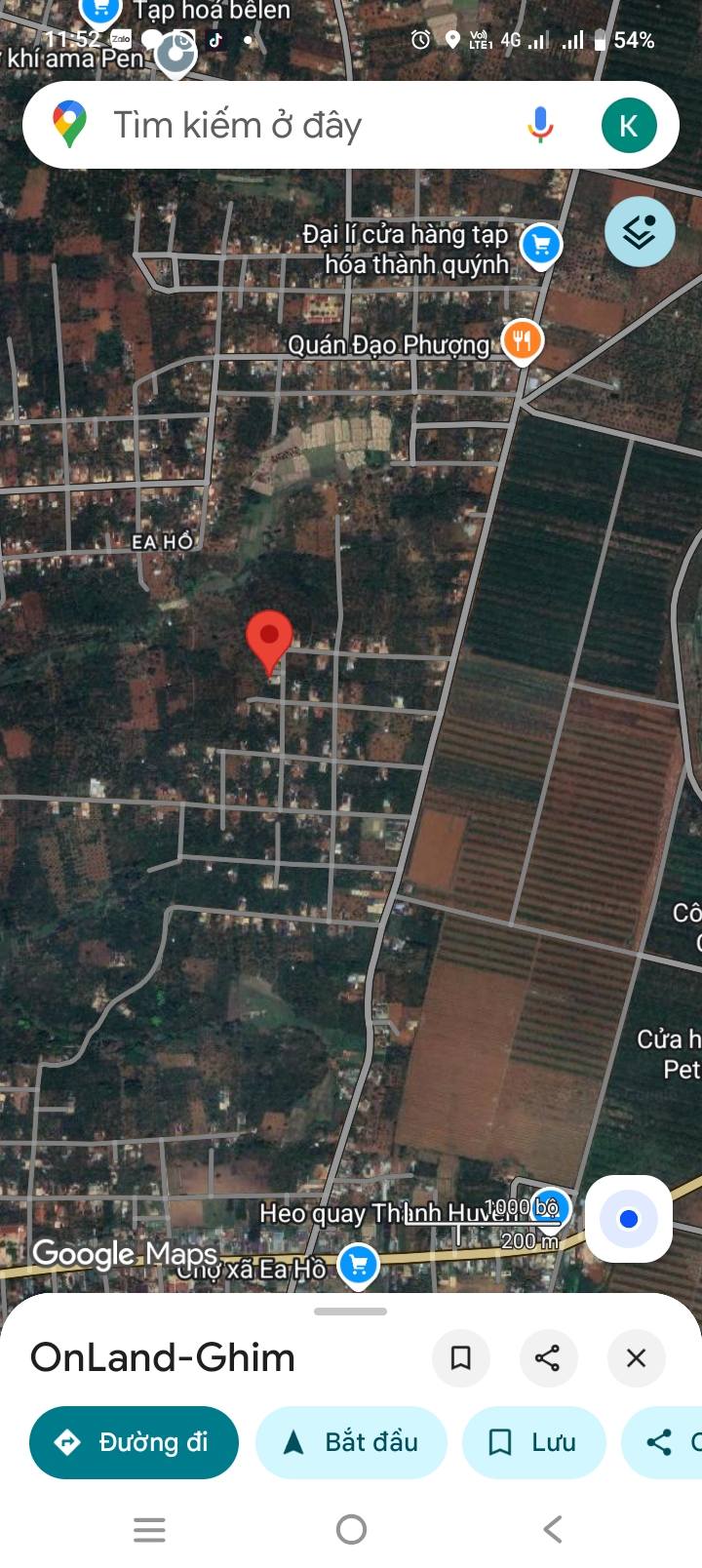Tap the red dropped pin on the map

tap(269, 639)
